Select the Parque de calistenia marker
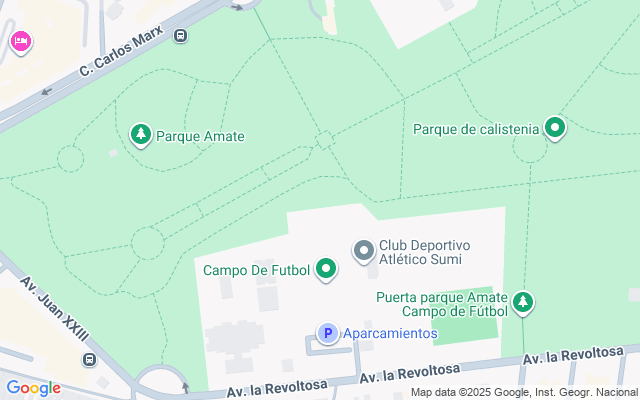This screenshot has height=400, width=640. click(x=554, y=128)
